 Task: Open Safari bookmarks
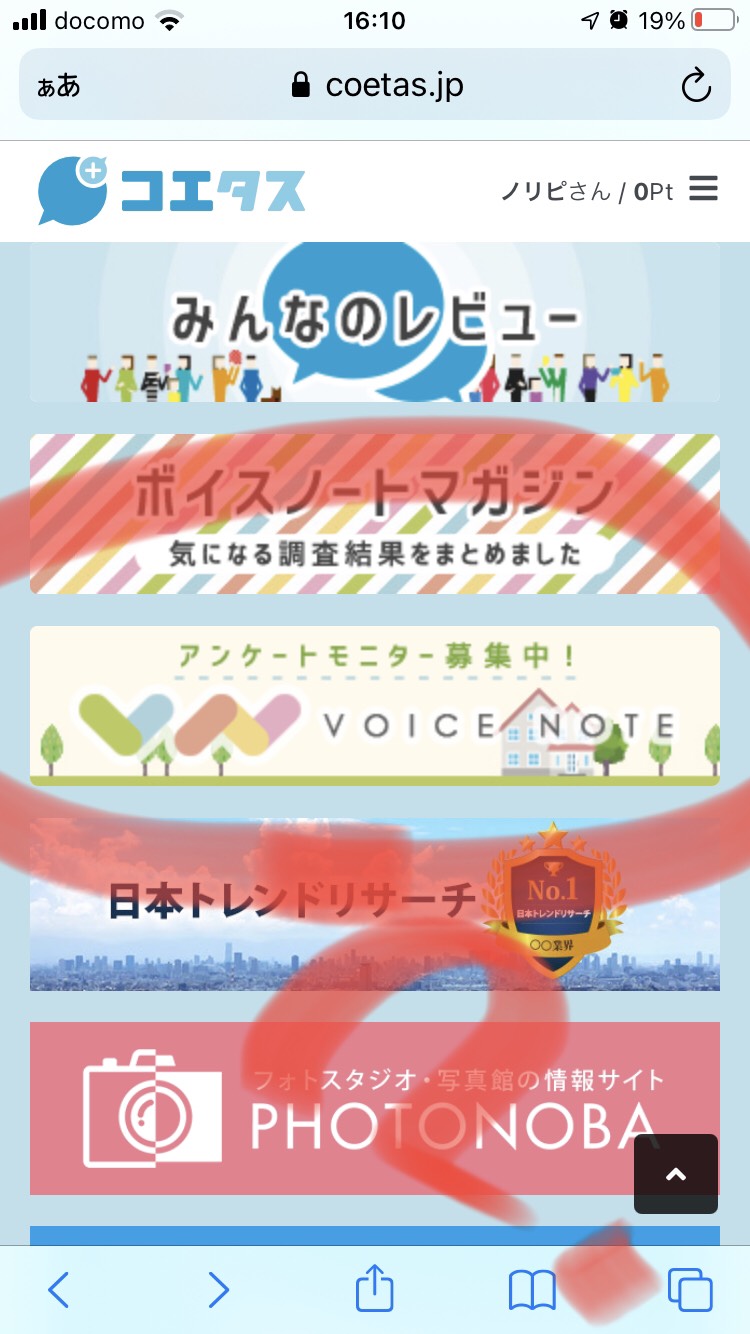(532, 1291)
